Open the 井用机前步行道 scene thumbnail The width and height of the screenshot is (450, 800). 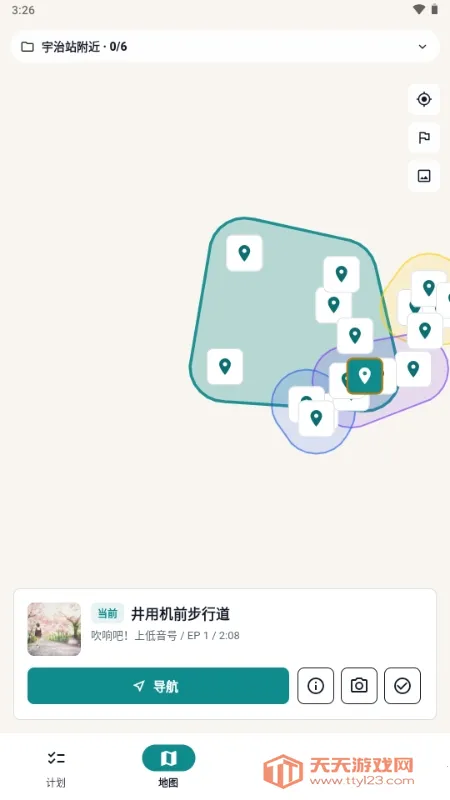54,629
